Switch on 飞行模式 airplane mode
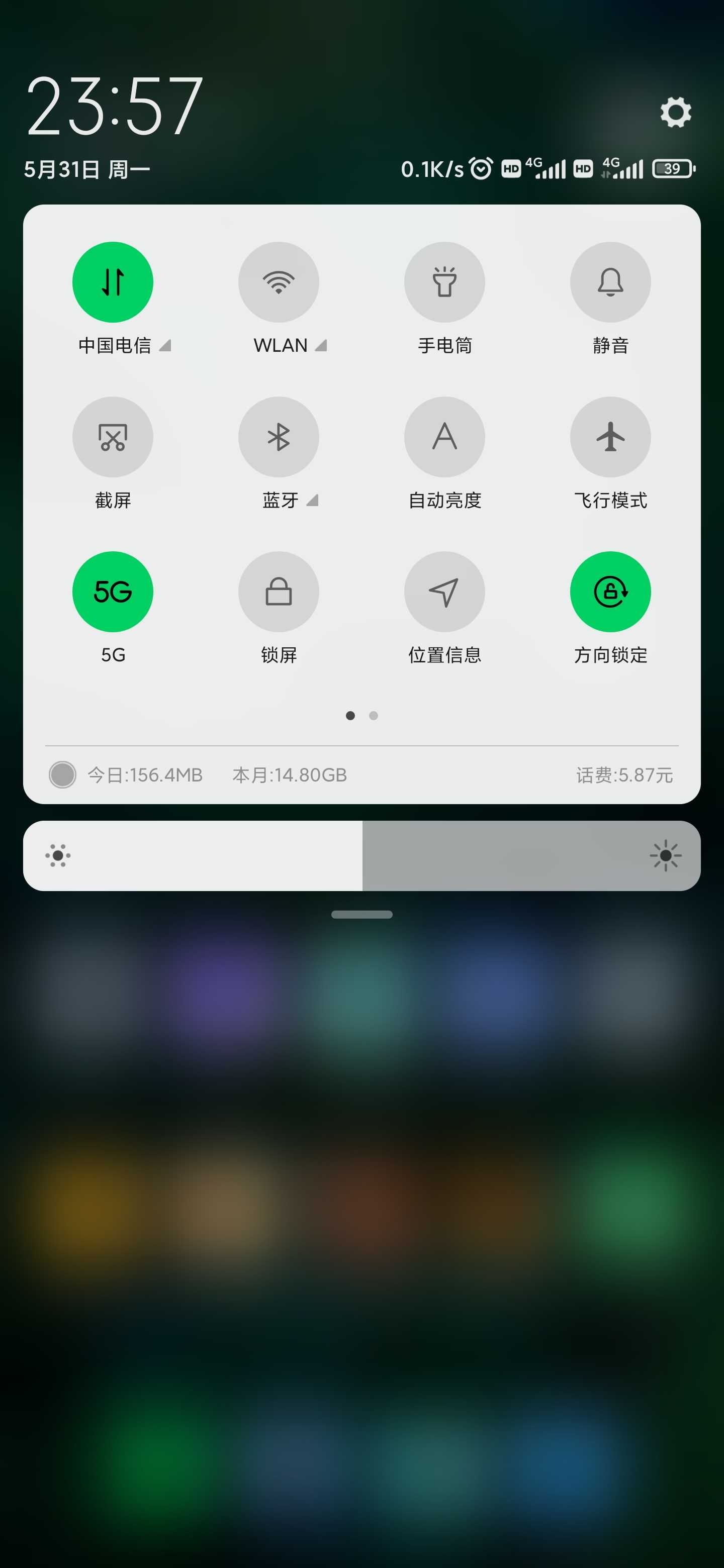This screenshot has height=1568, width=724. point(610,436)
